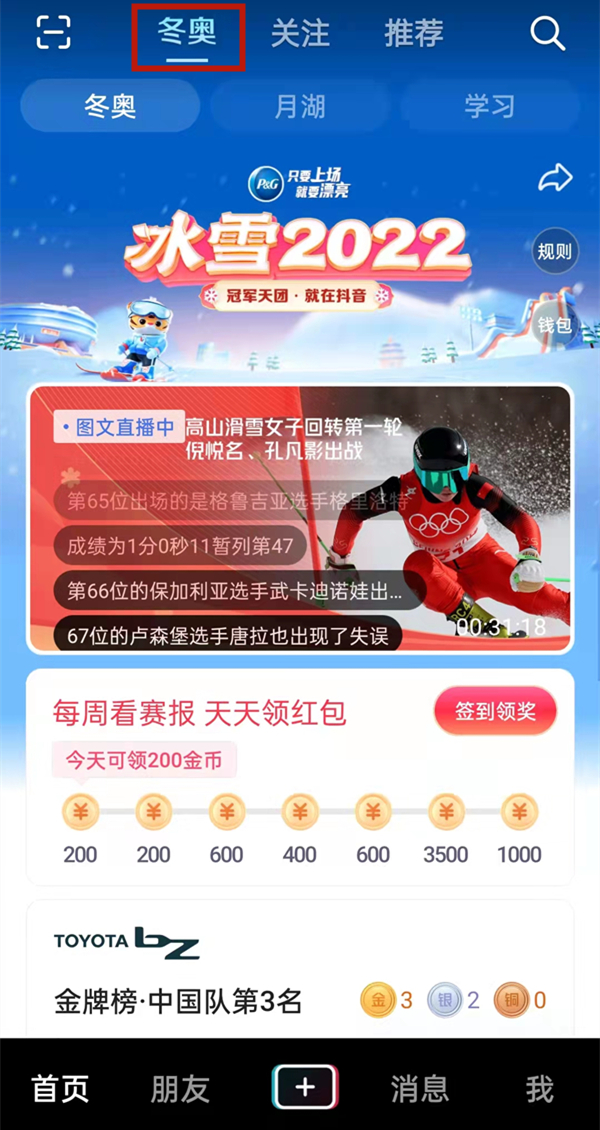Open the 我 profile tab

539,1089
